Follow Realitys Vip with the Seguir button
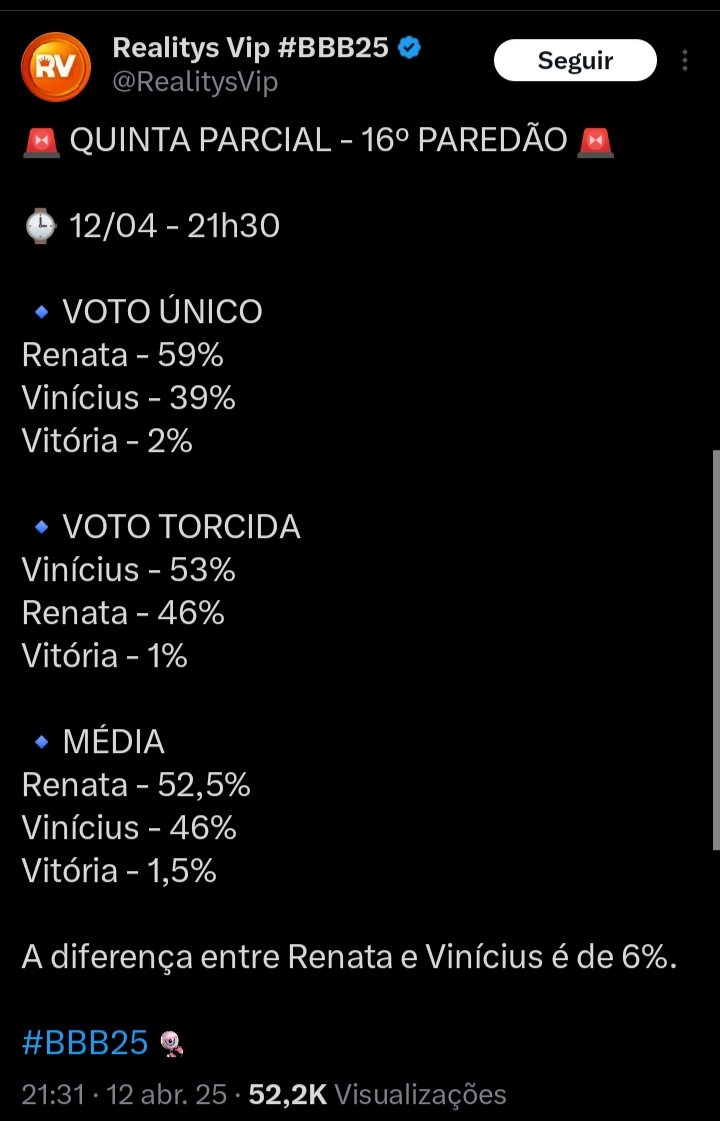The width and height of the screenshot is (720, 1121). pyautogui.click(x=575, y=61)
